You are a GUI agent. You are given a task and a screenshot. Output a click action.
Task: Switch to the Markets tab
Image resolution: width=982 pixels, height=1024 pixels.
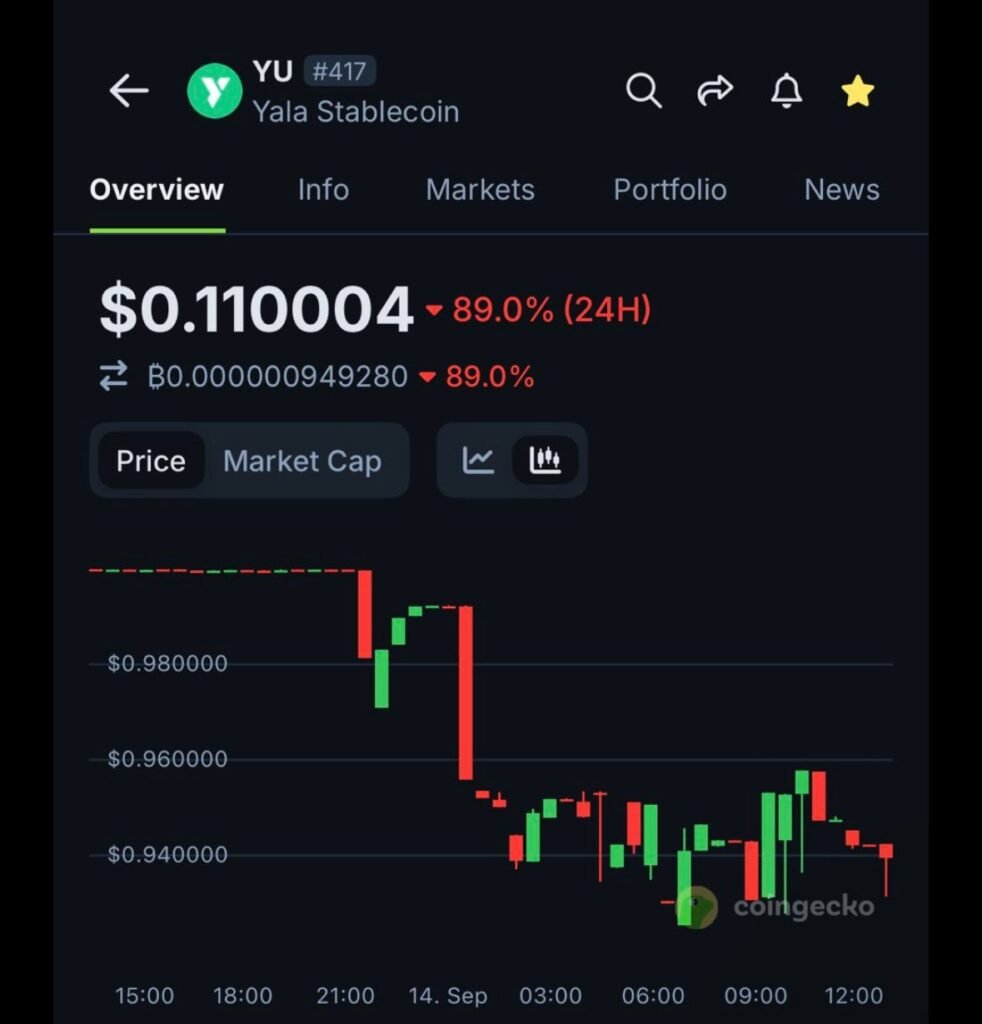480,190
